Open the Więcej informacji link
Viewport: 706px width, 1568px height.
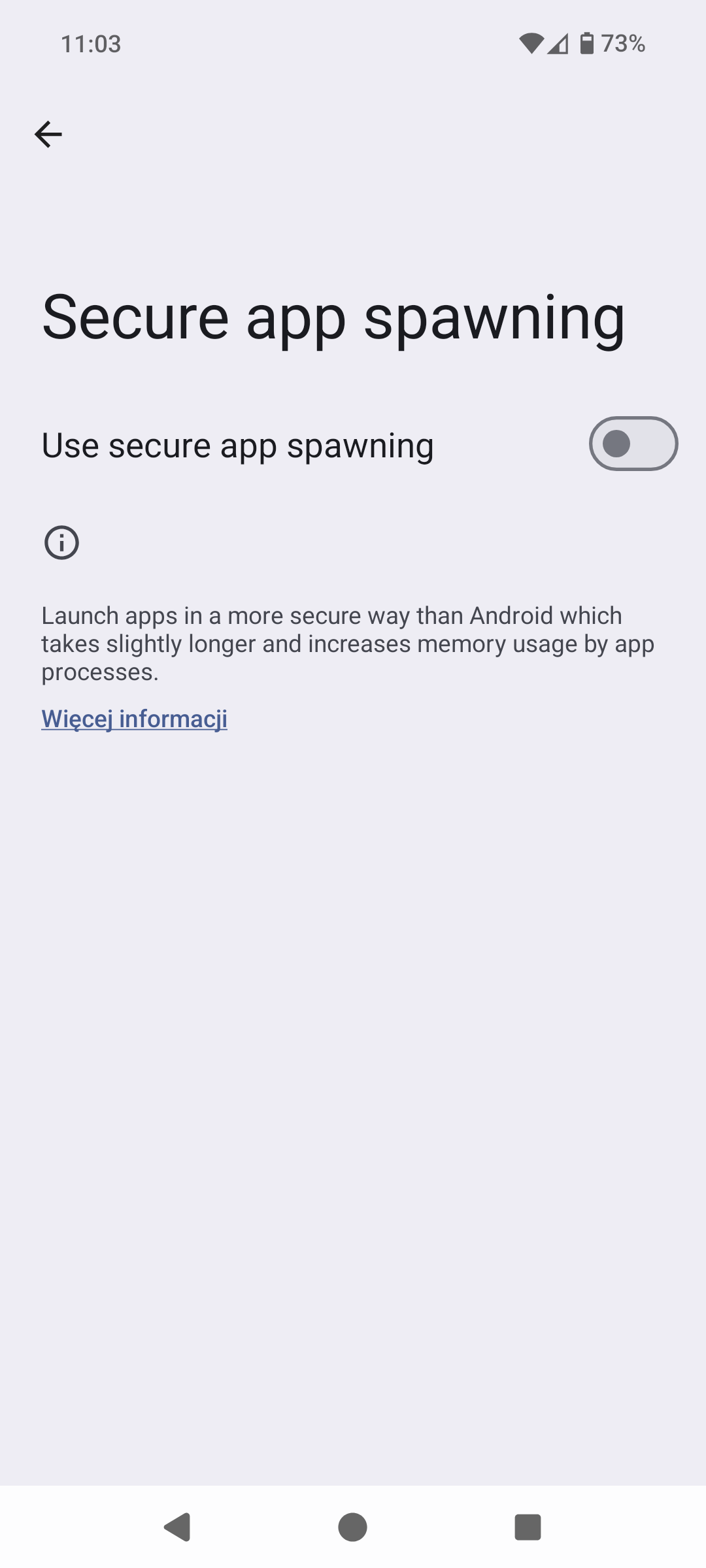[x=135, y=719]
